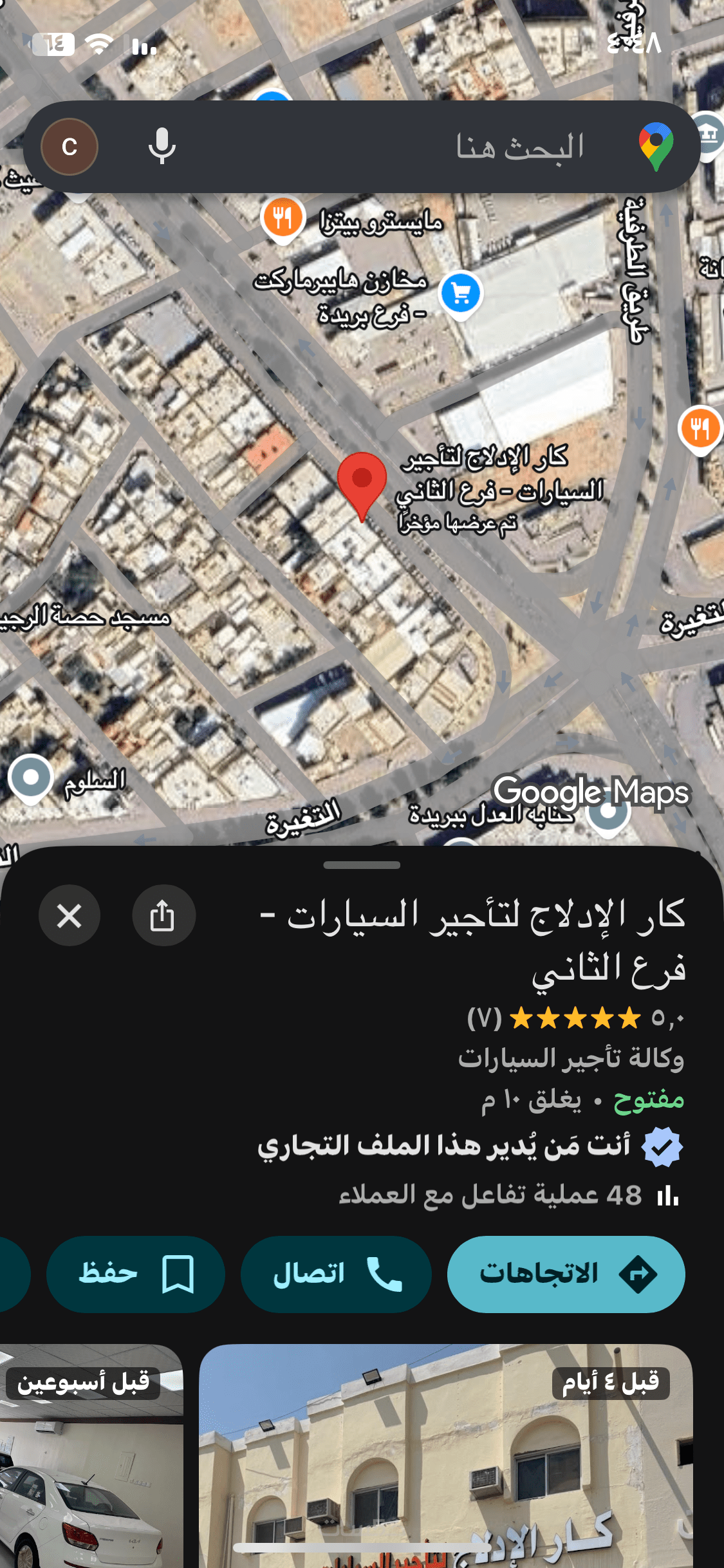Screen dimensions: 724x1568
Task: Share this car rental place
Action: pyautogui.click(x=163, y=915)
